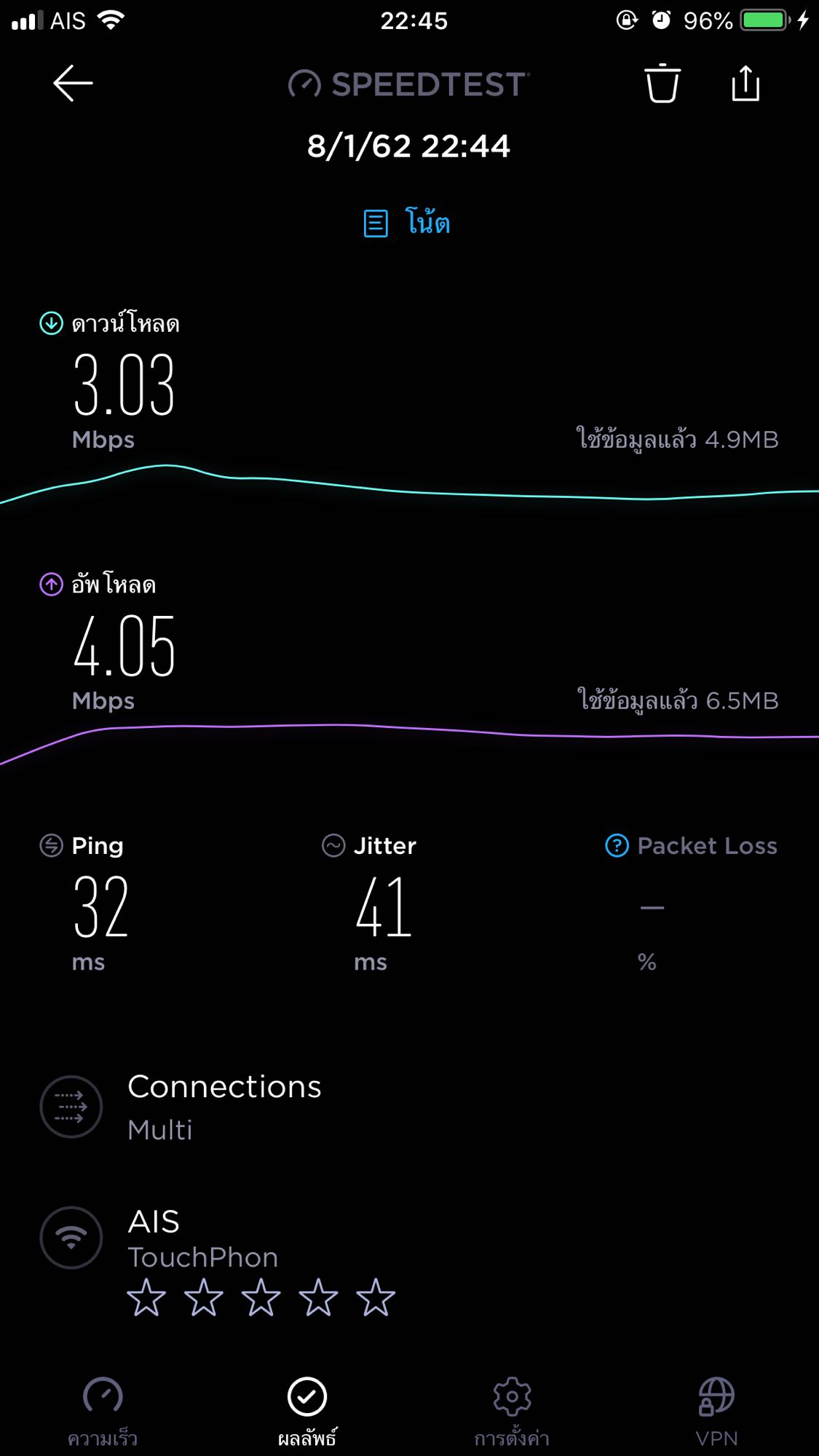Share this speed test result

pos(745,84)
